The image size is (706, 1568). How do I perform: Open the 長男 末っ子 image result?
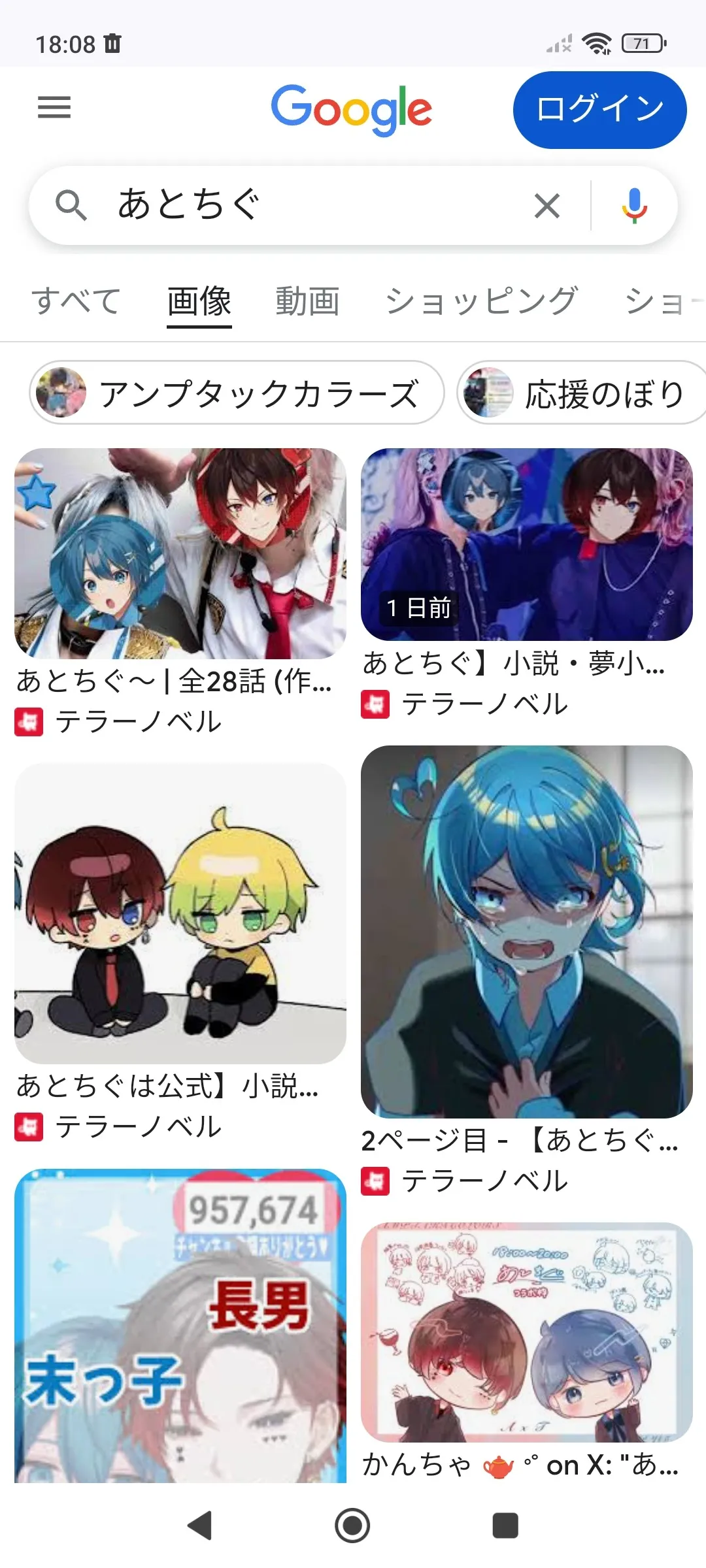[x=180, y=1326]
